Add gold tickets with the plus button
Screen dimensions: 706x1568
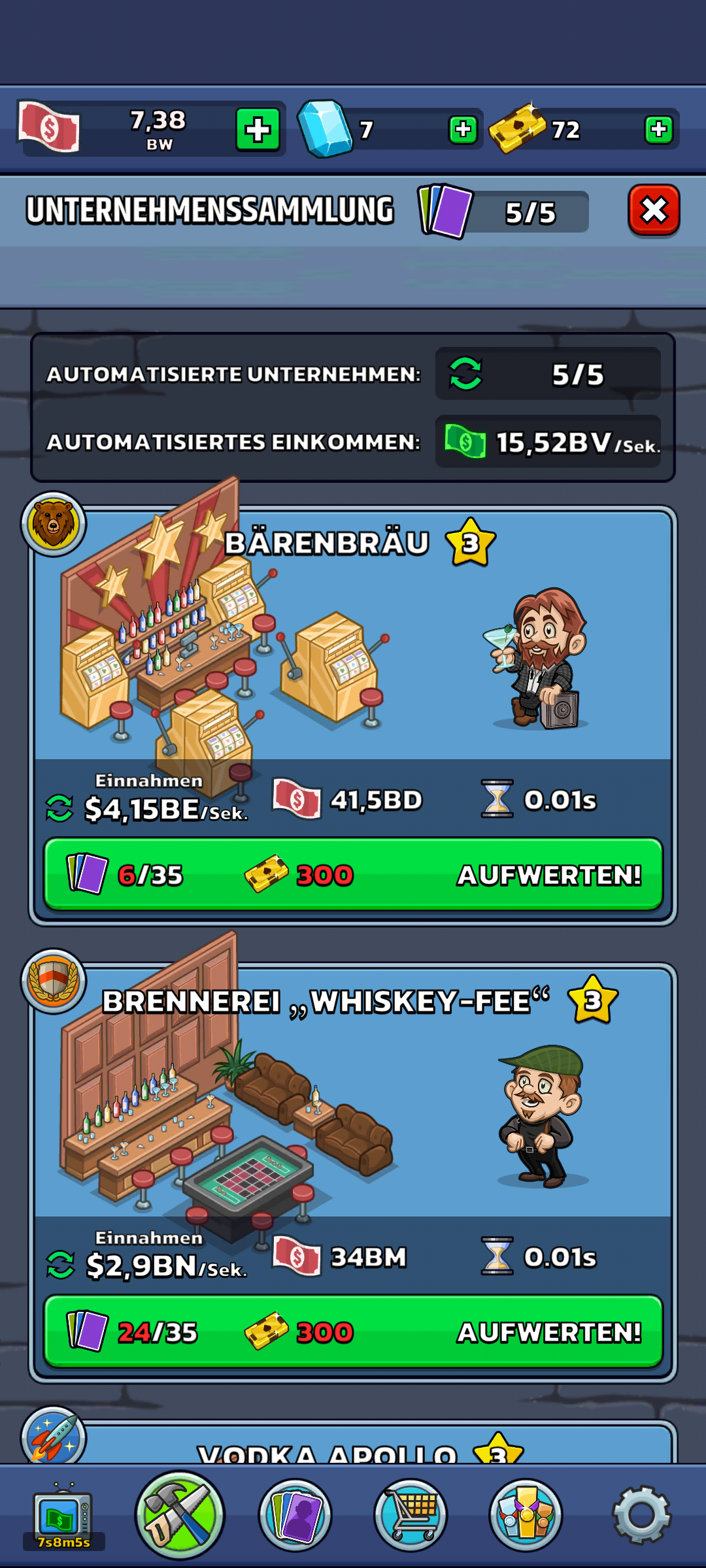[658, 129]
